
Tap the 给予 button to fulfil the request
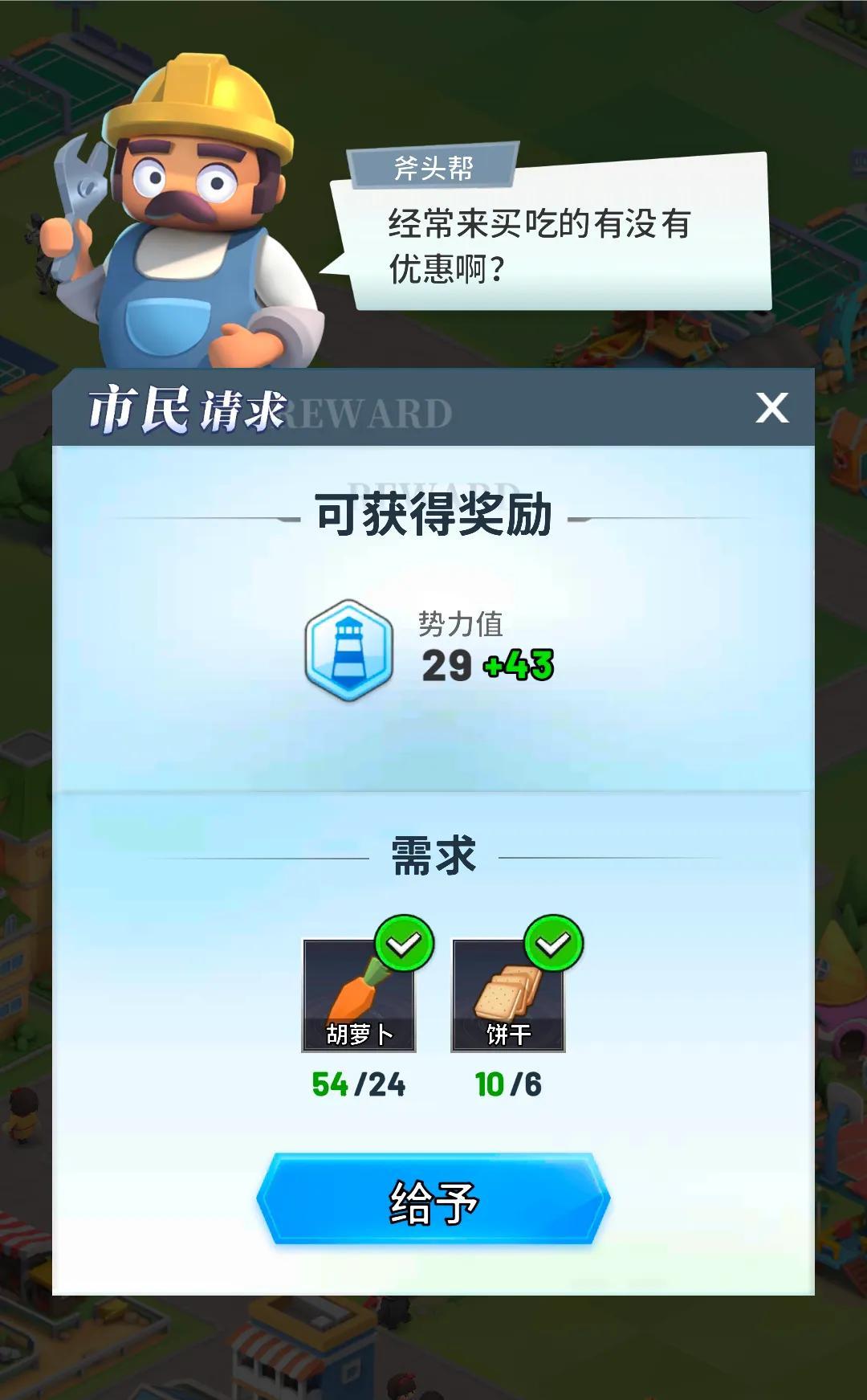(433, 1200)
